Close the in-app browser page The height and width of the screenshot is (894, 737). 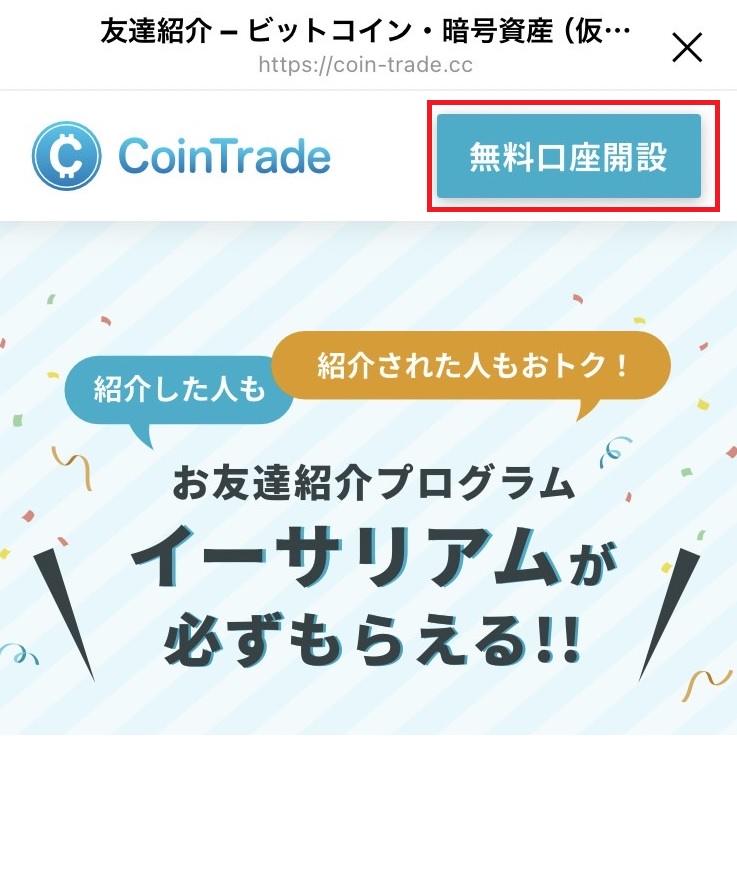(x=687, y=47)
